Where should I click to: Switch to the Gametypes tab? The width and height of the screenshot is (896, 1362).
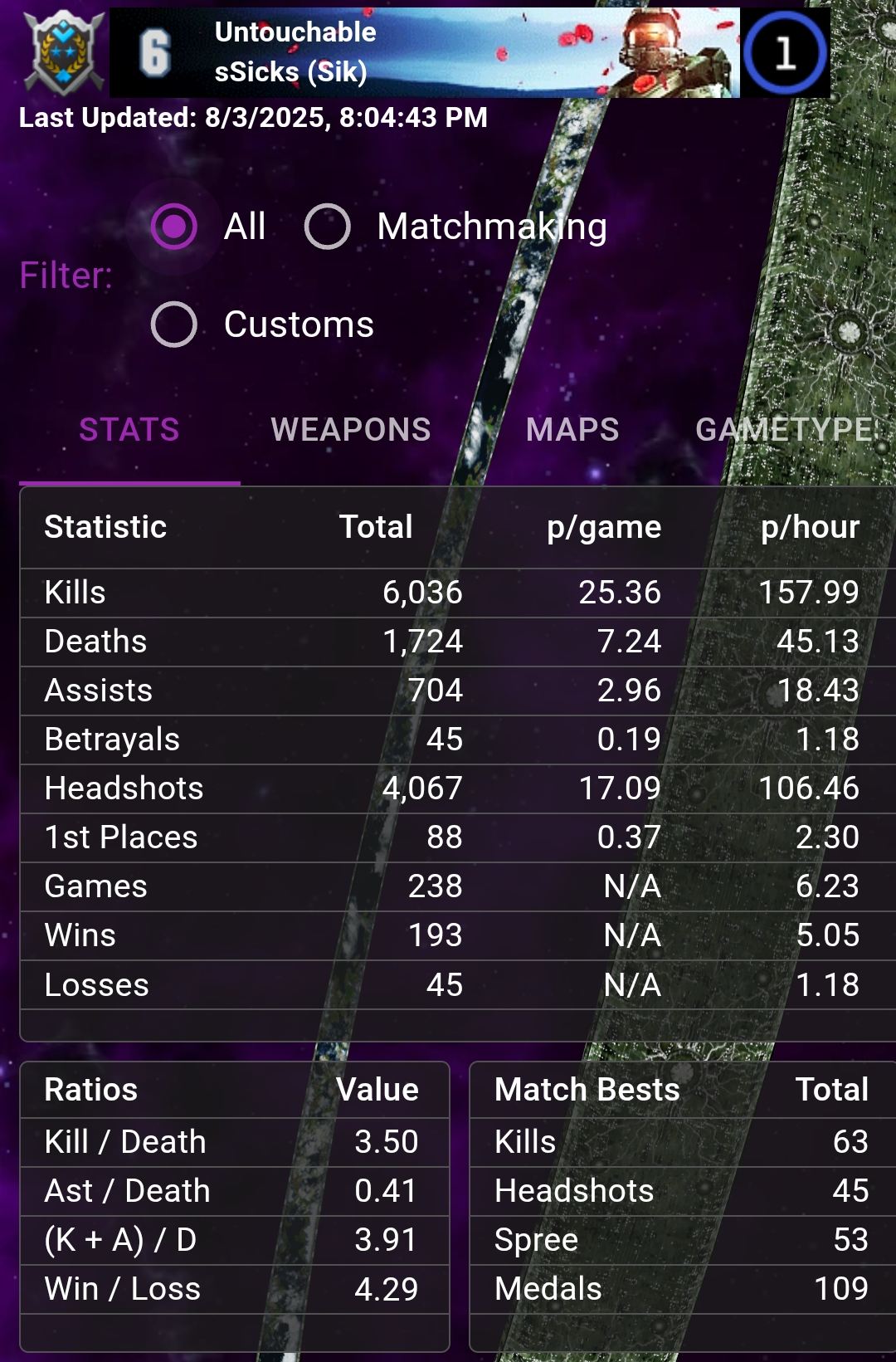pos(790,430)
